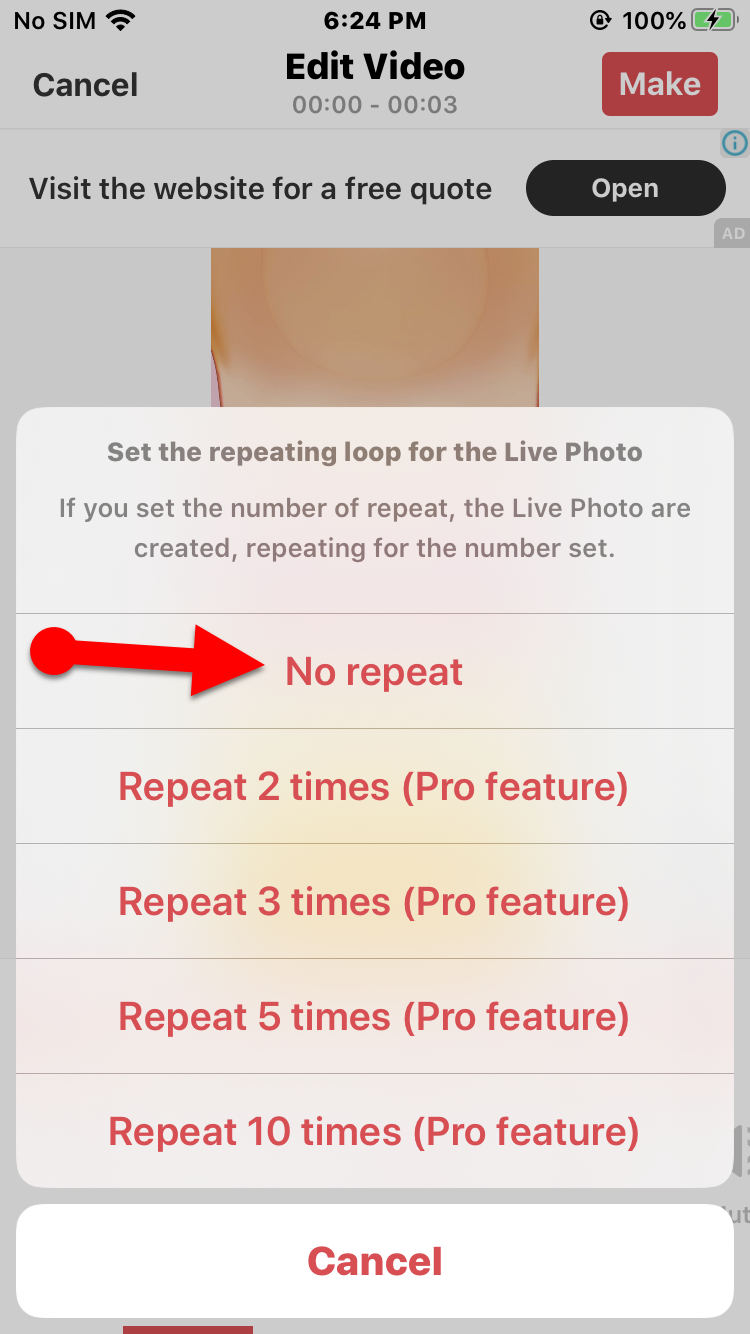Tap Cancel in the top navigation bar

[x=85, y=85]
